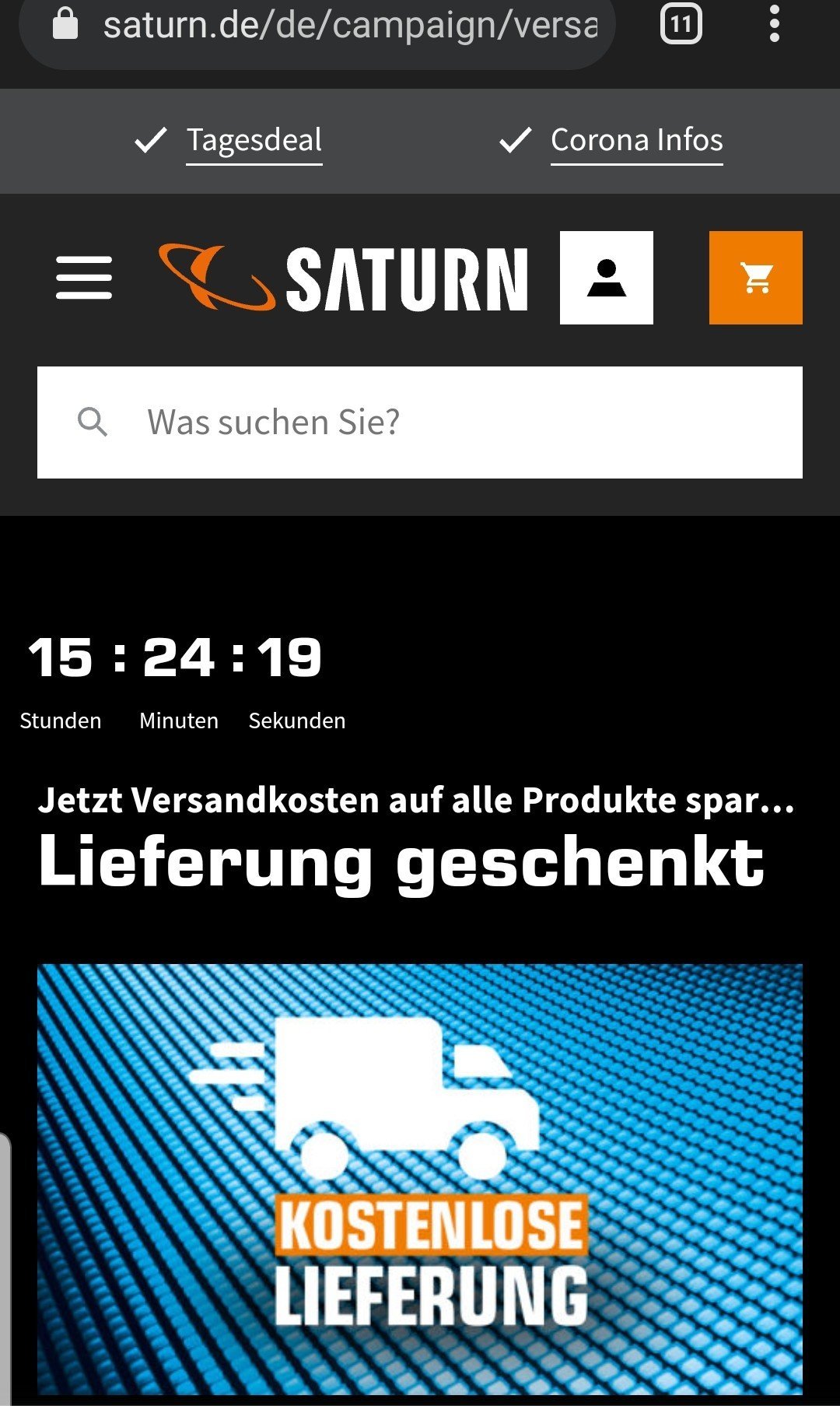Show the open browser tabs
840x1406 pixels.
pos(681,24)
